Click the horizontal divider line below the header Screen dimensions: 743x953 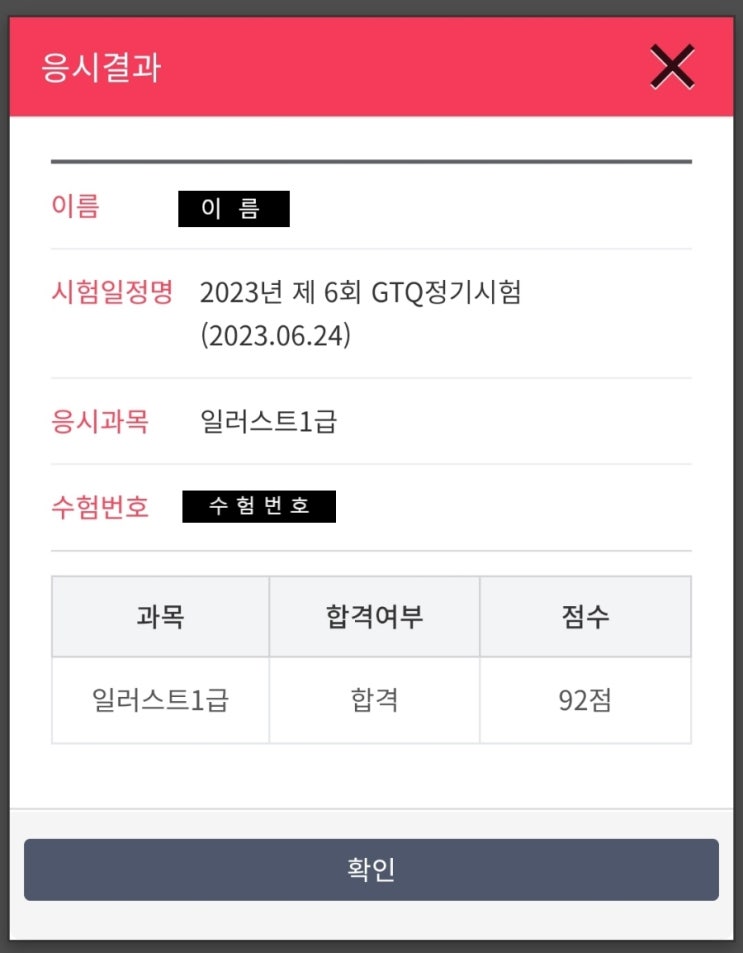click(371, 156)
